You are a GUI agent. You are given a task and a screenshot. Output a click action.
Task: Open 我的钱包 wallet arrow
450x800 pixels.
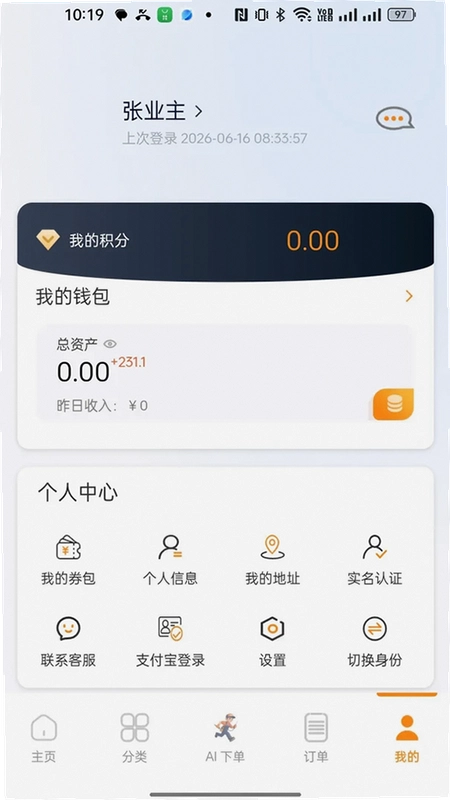tap(409, 296)
